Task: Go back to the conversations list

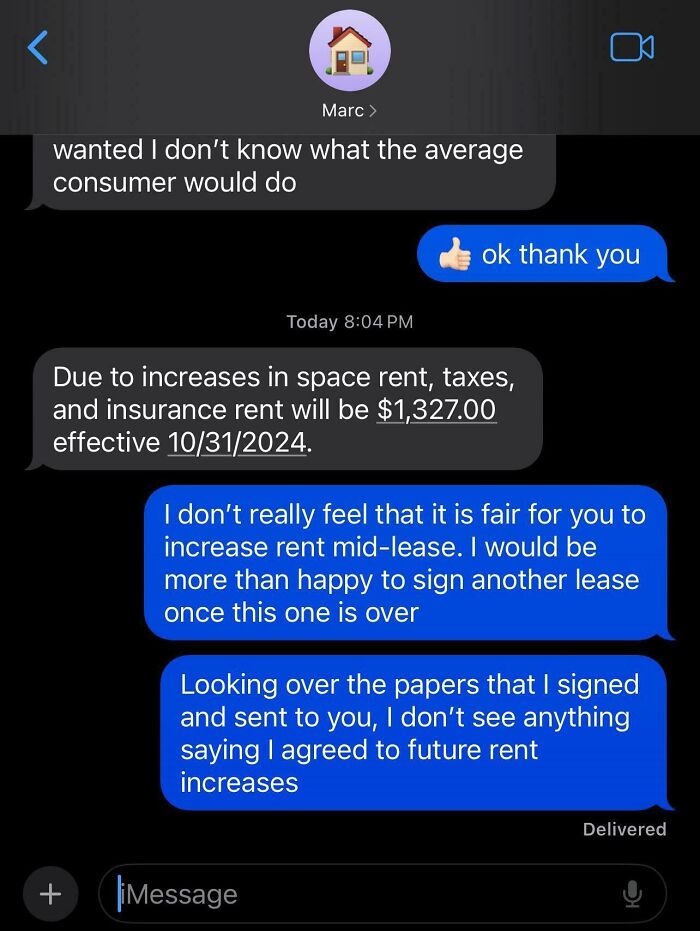Action: pyautogui.click(x=38, y=47)
